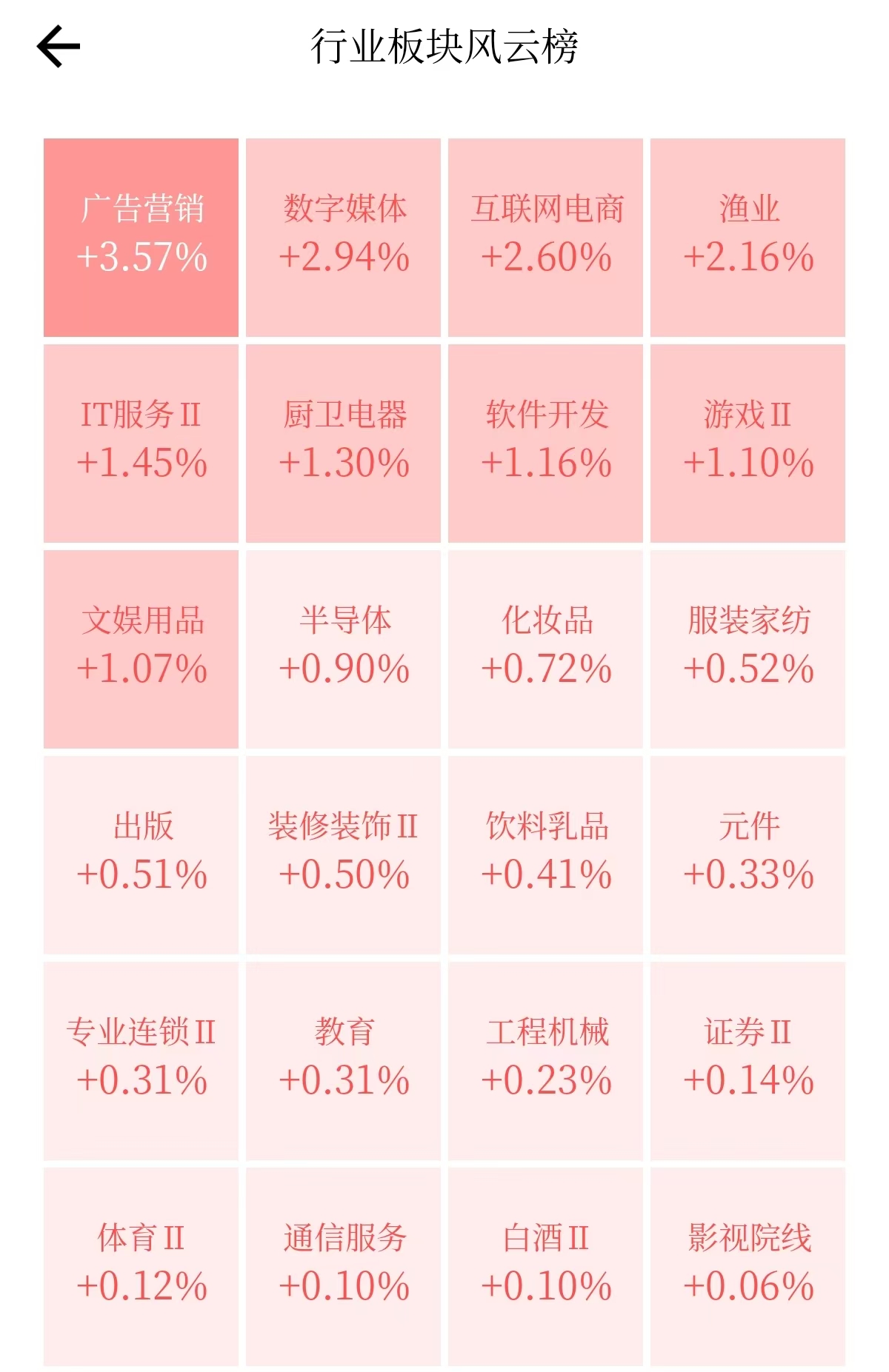The image size is (889, 1372).
Task: Select the 软件开发 sector
Action: [x=545, y=443]
